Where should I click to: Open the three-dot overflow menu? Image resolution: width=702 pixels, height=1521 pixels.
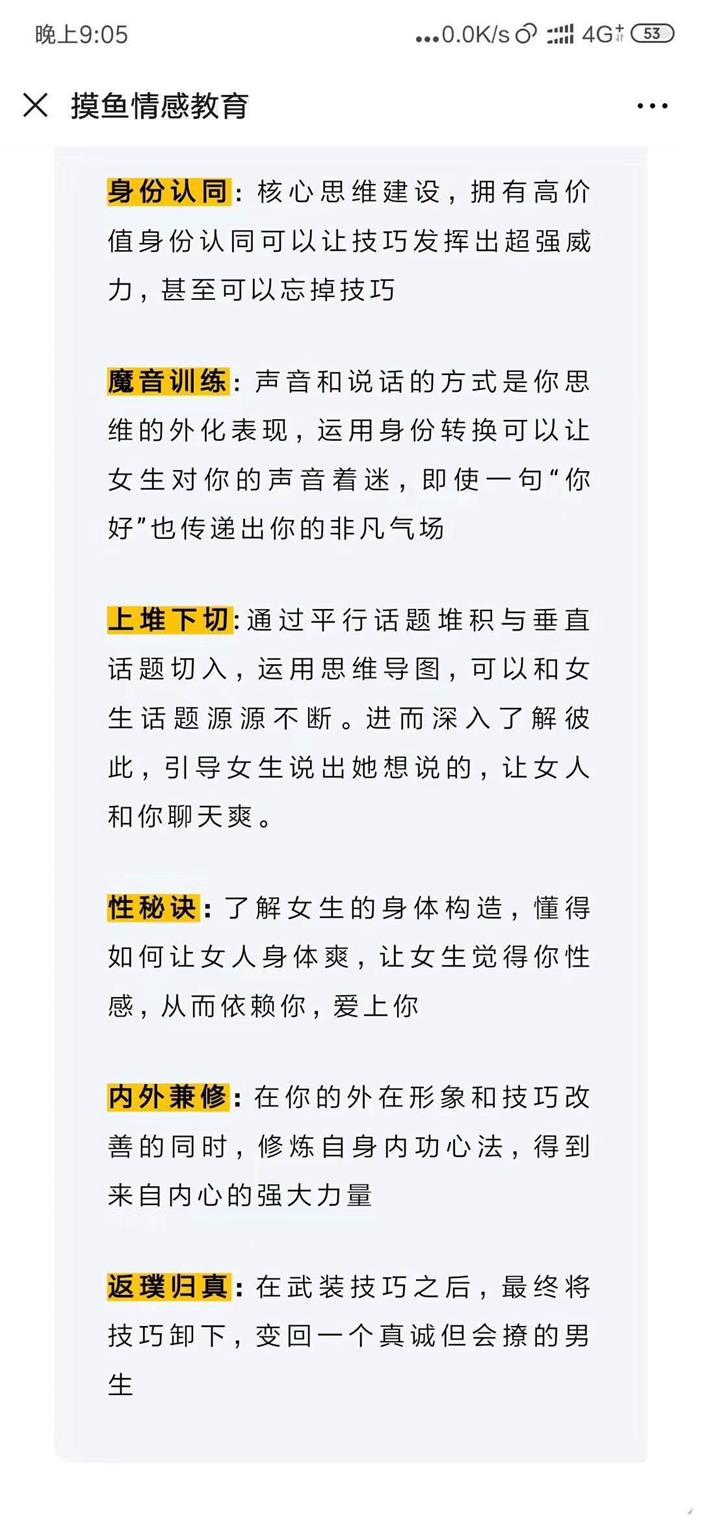(652, 106)
